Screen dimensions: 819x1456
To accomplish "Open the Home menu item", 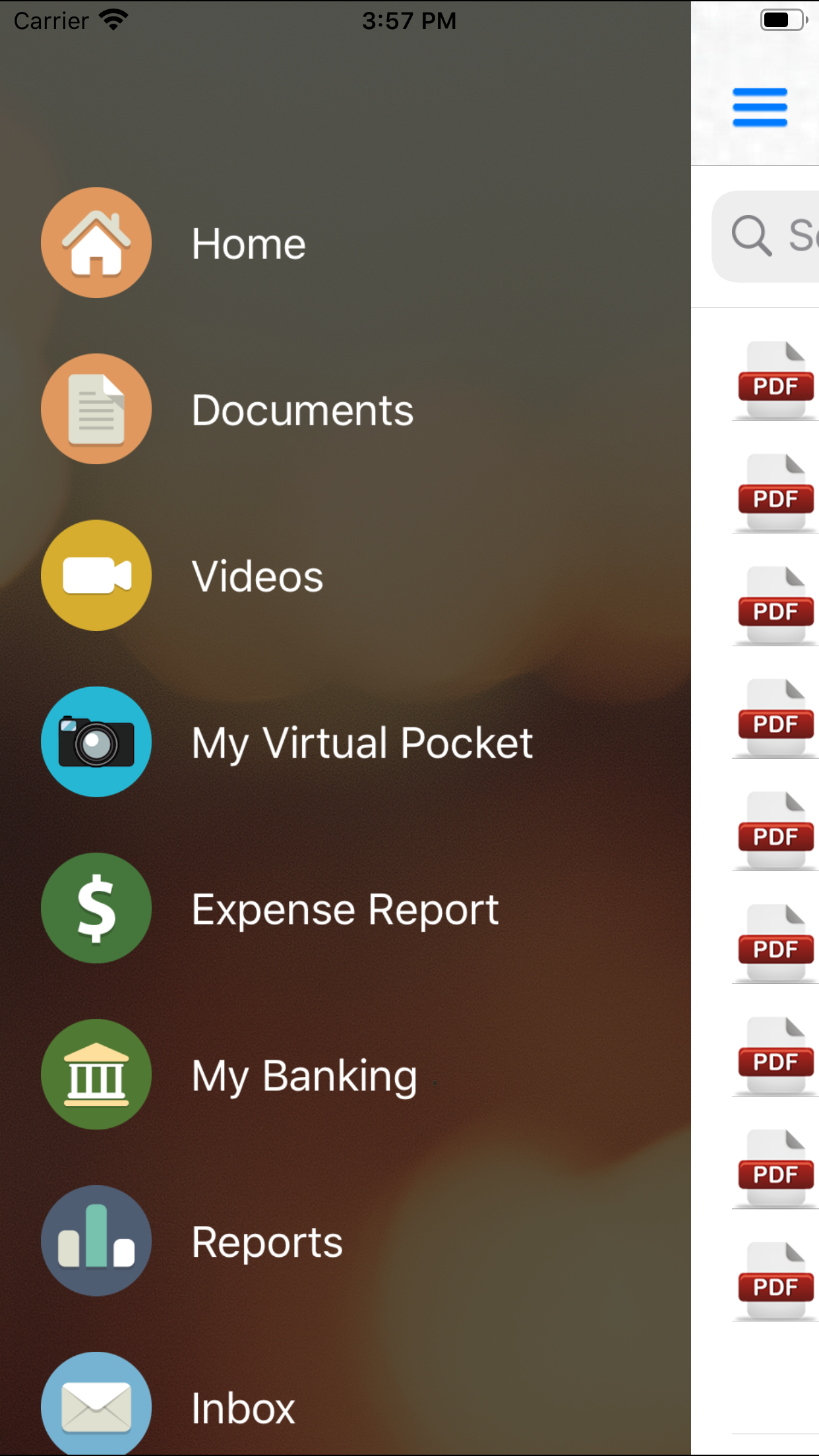I will point(346,243).
